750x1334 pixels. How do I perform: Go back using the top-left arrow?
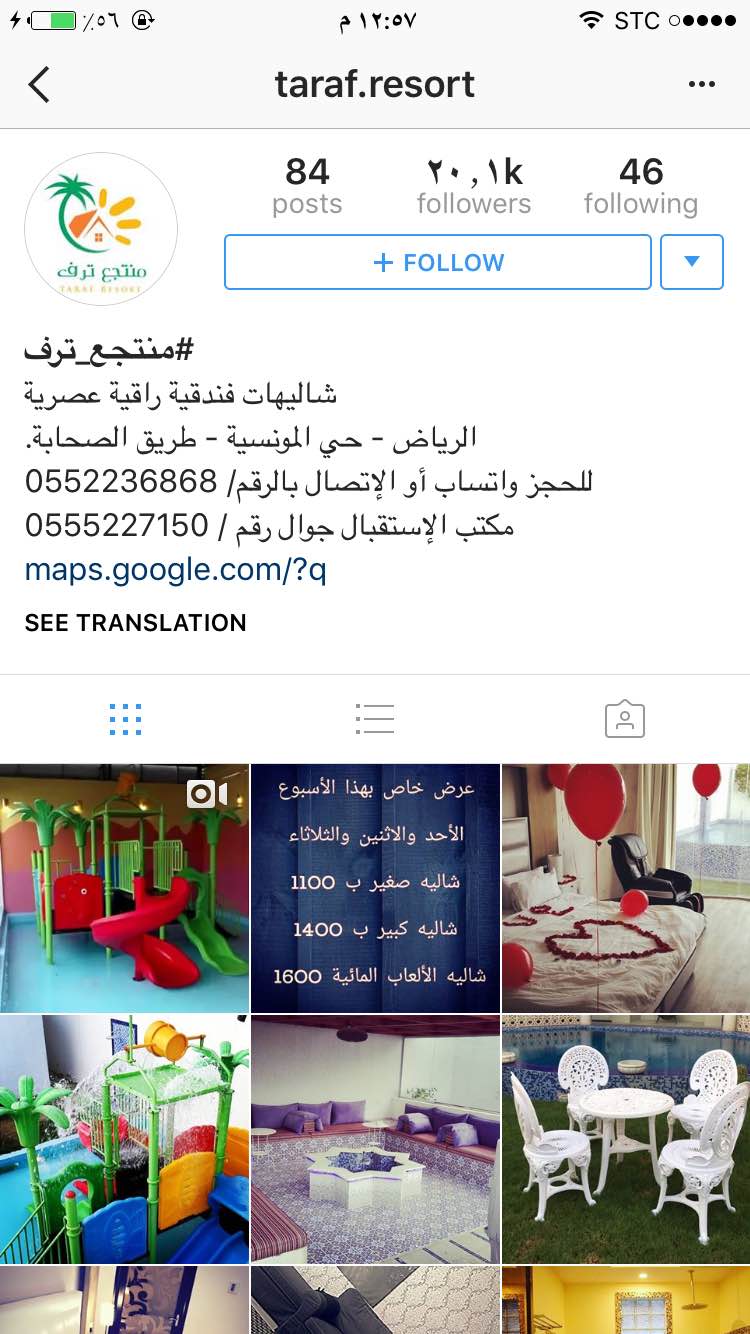pos(39,85)
